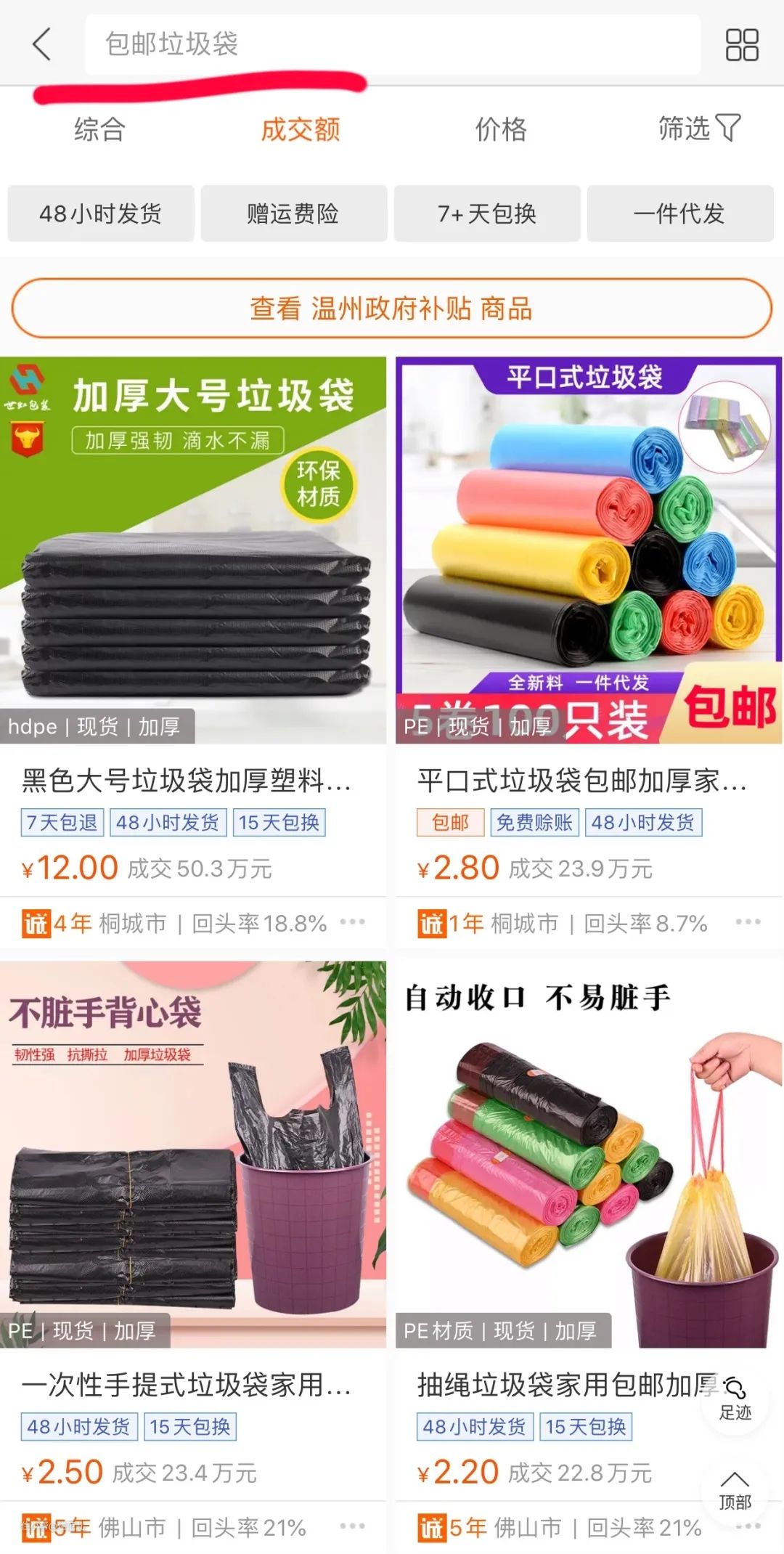Image resolution: width=784 pixels, height=1554 pixels.
Task: Sort results by 价格
Action: (x=501, y=129)
